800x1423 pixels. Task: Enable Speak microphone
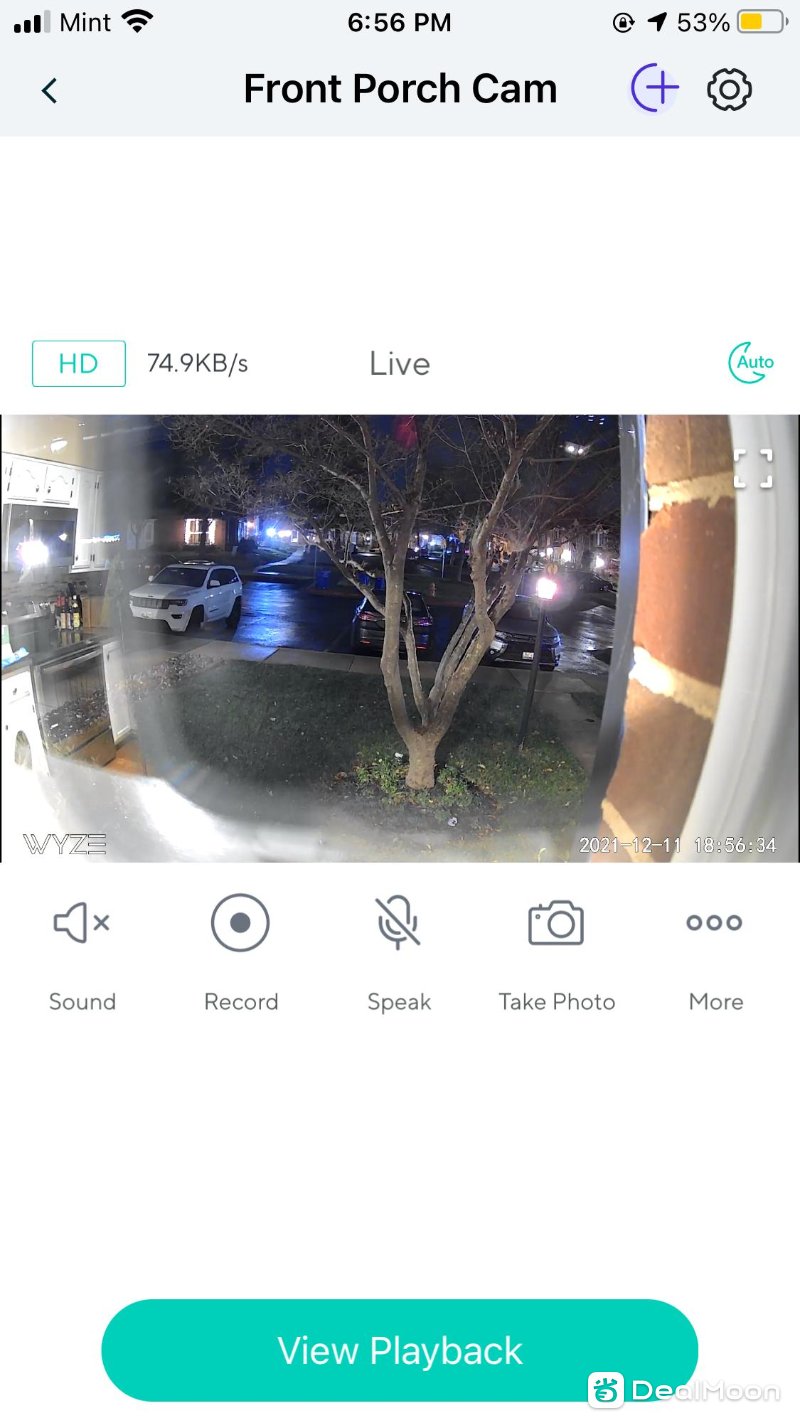pos(398,923)
